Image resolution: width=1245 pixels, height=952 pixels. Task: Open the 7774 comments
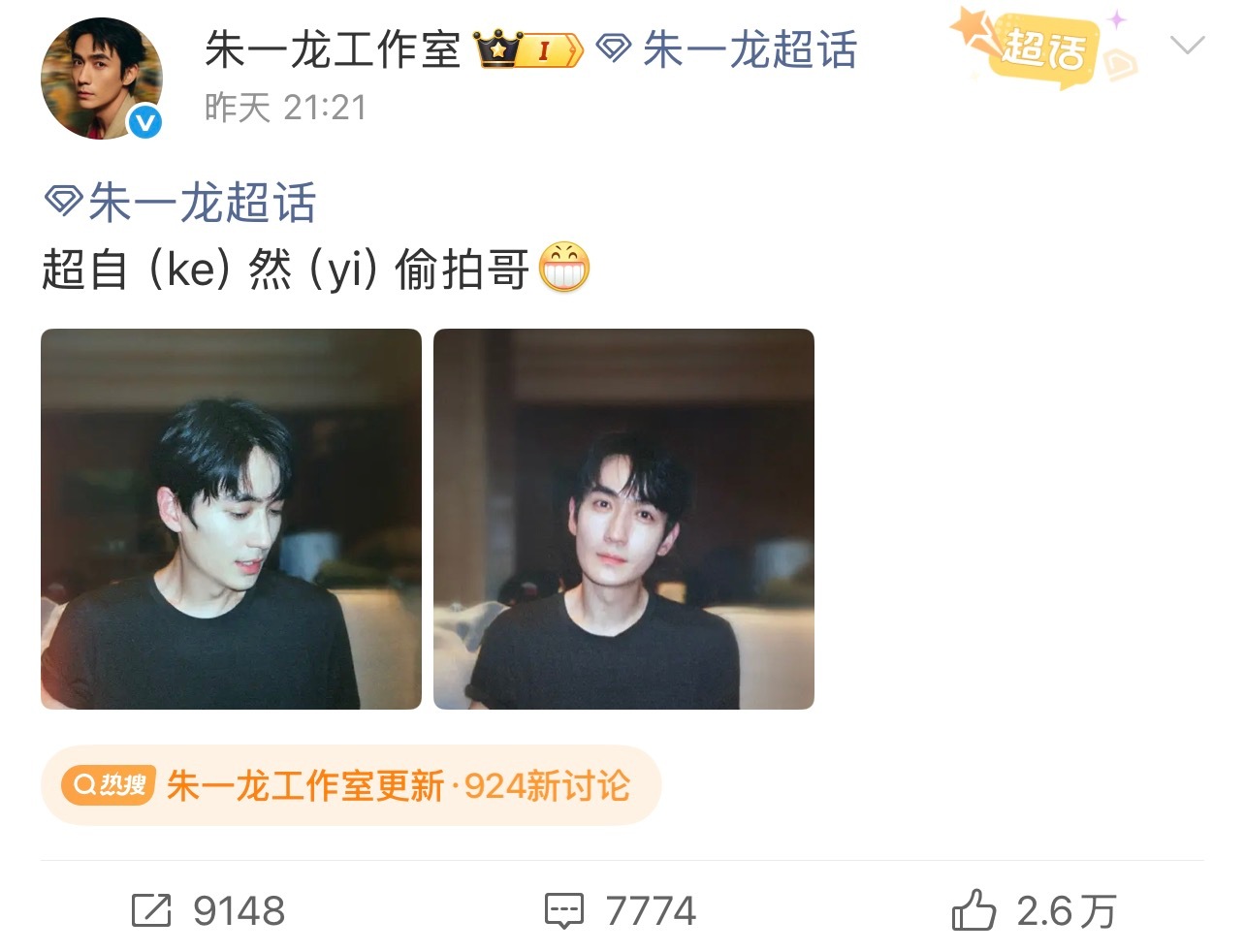(x=621, y=910)
